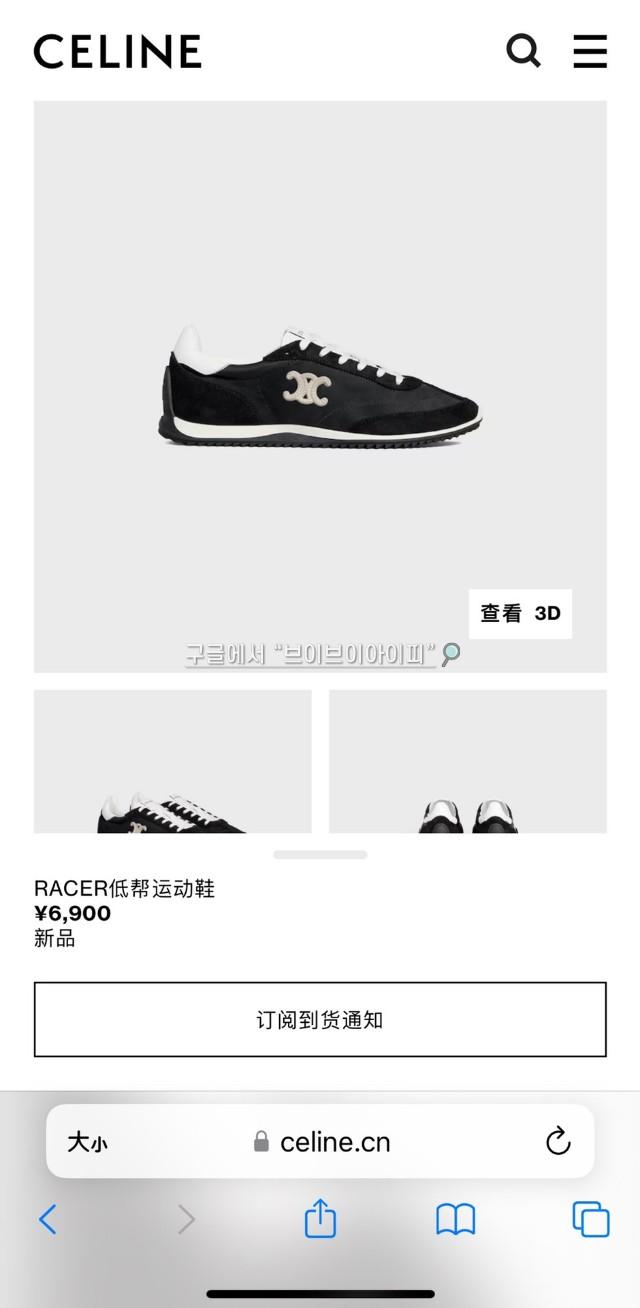
Task: Tap the celine.cn address bar
Action: (x=322, y=1142)
